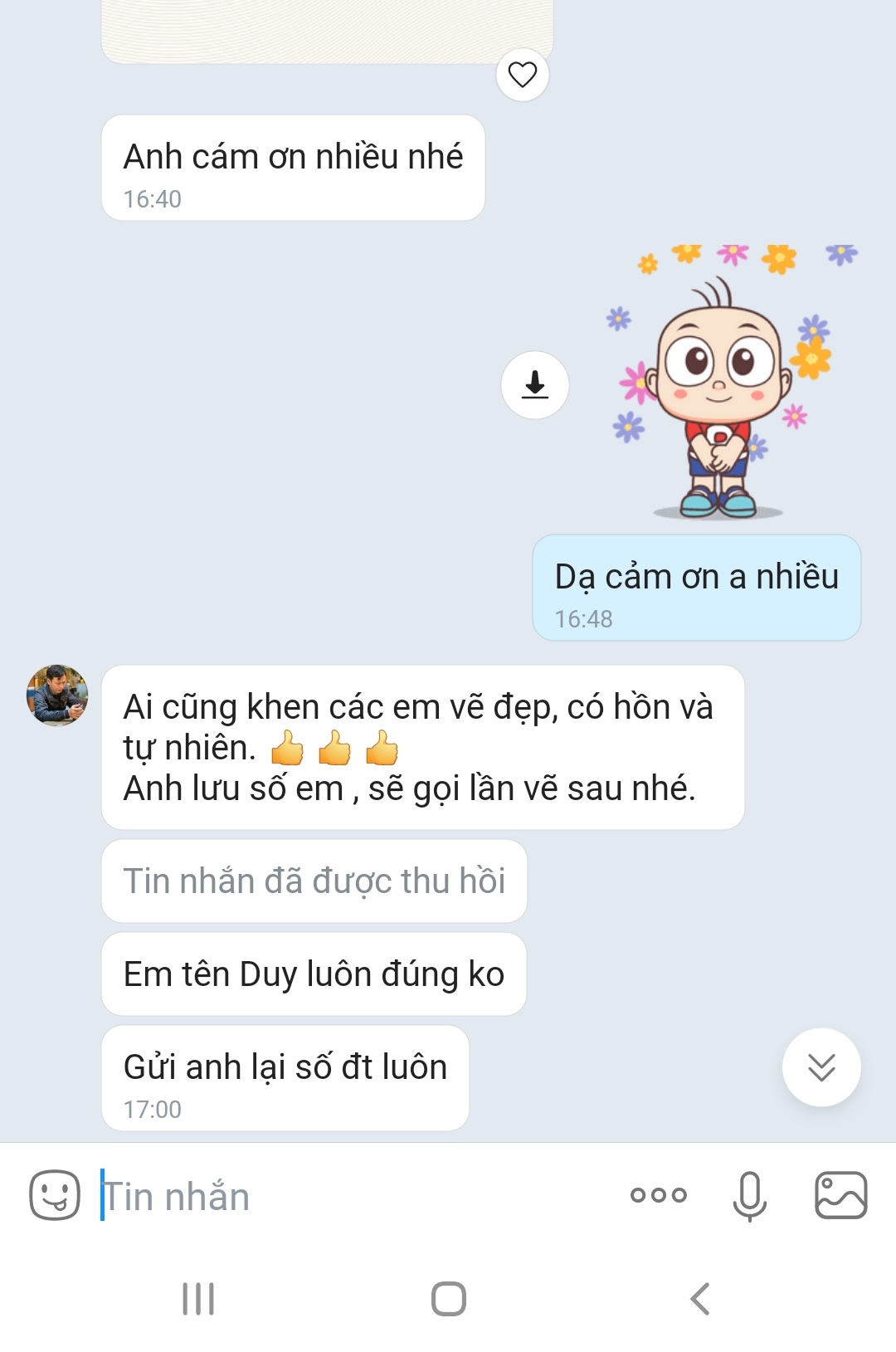Focus the Tin nhắn message field

click(348, 1197)
